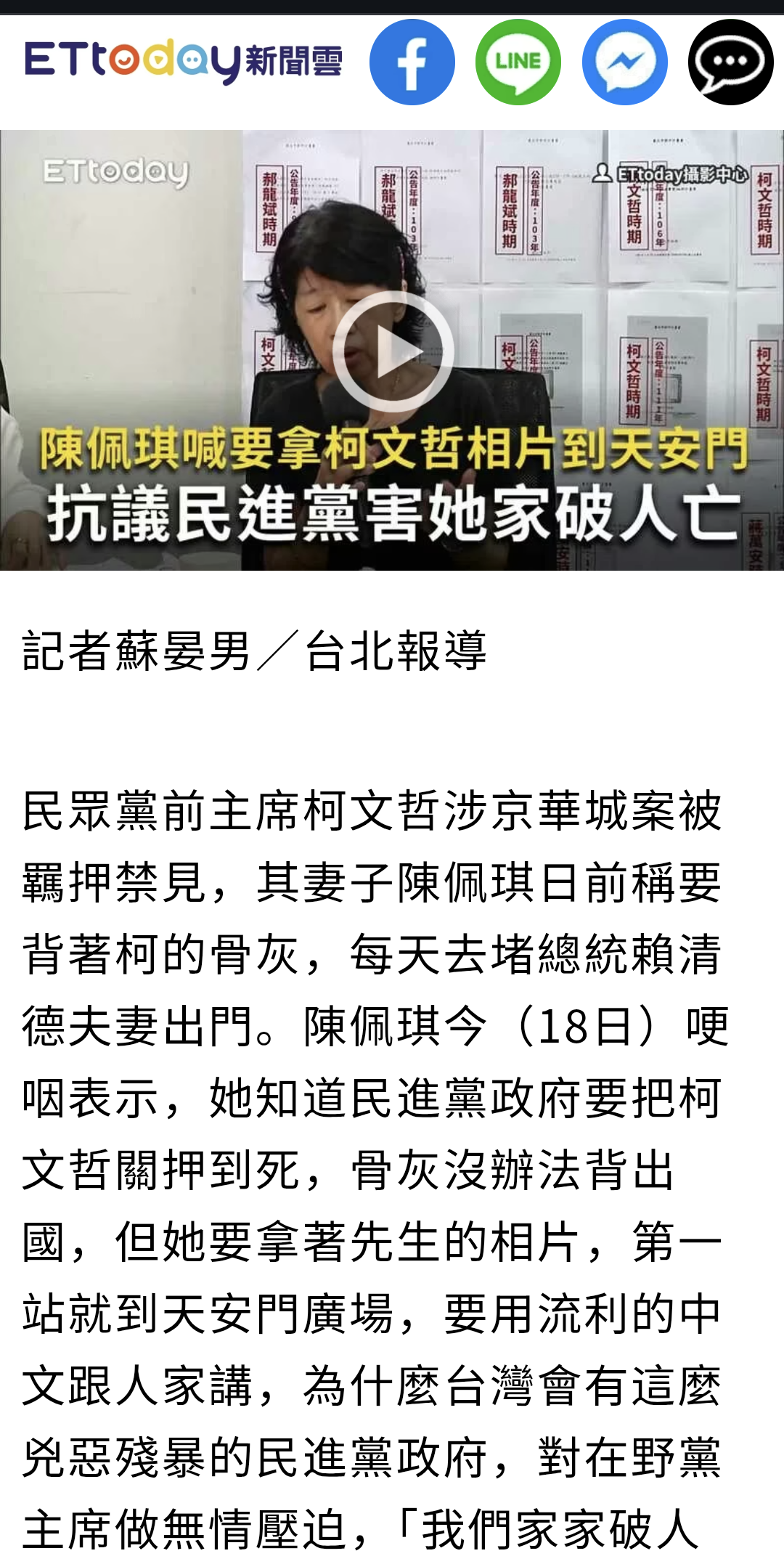Image resolution: width=784 pixels, height=1564 pixels.
Task: Open the ETtoday home page logo
Action: click(x=184, y=62)
